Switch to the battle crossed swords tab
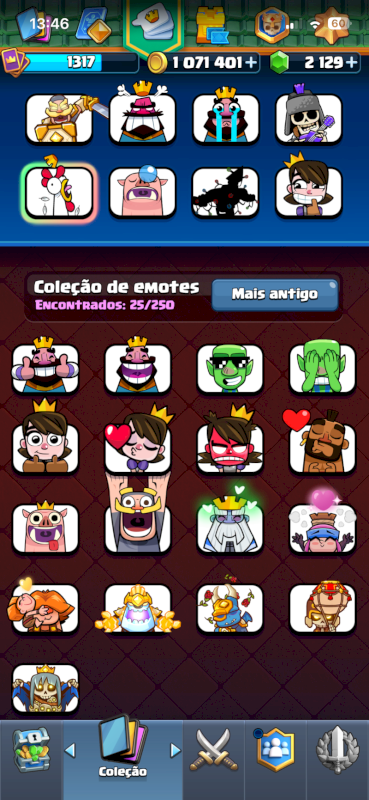Screen dimensions: 369x800 tap(214, 749)
